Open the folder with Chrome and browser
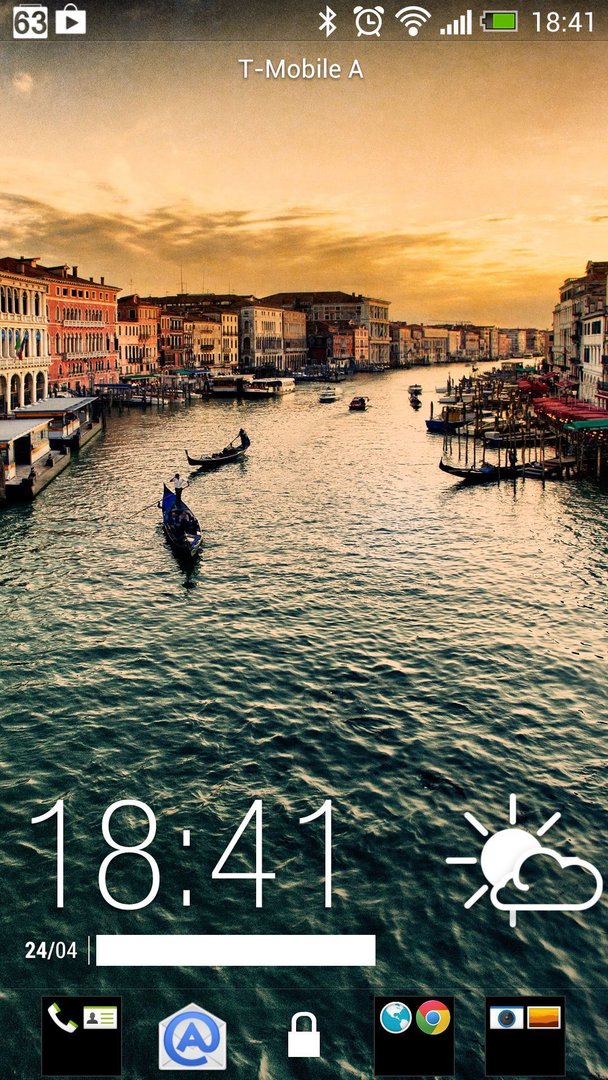 [415, 1036]
